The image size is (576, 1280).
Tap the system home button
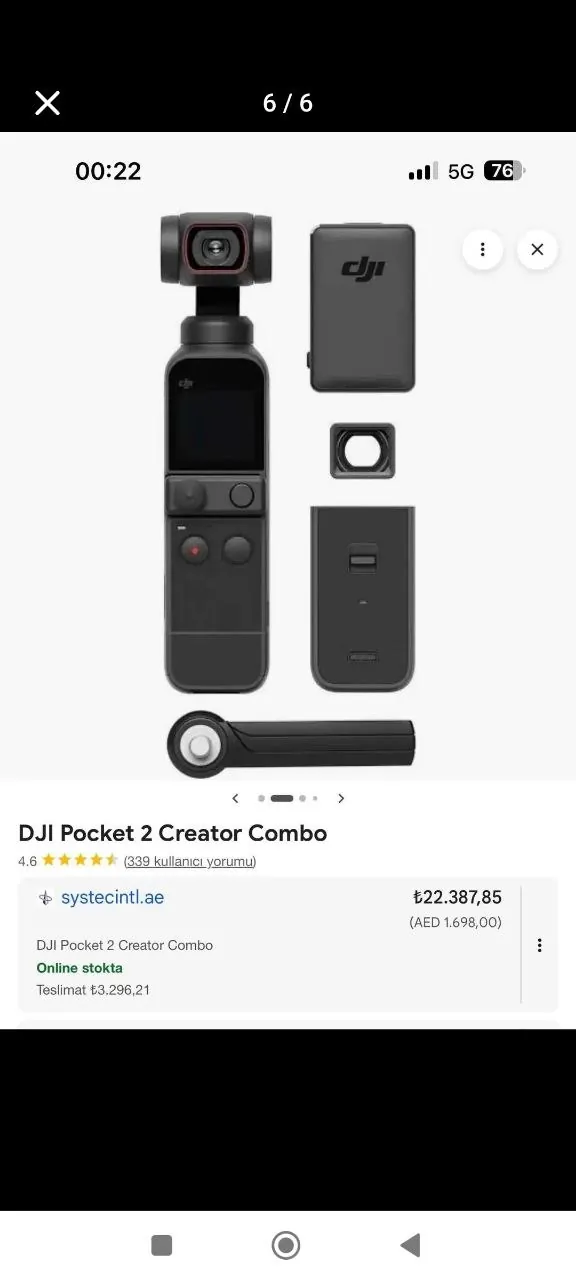click(286, 1245)
